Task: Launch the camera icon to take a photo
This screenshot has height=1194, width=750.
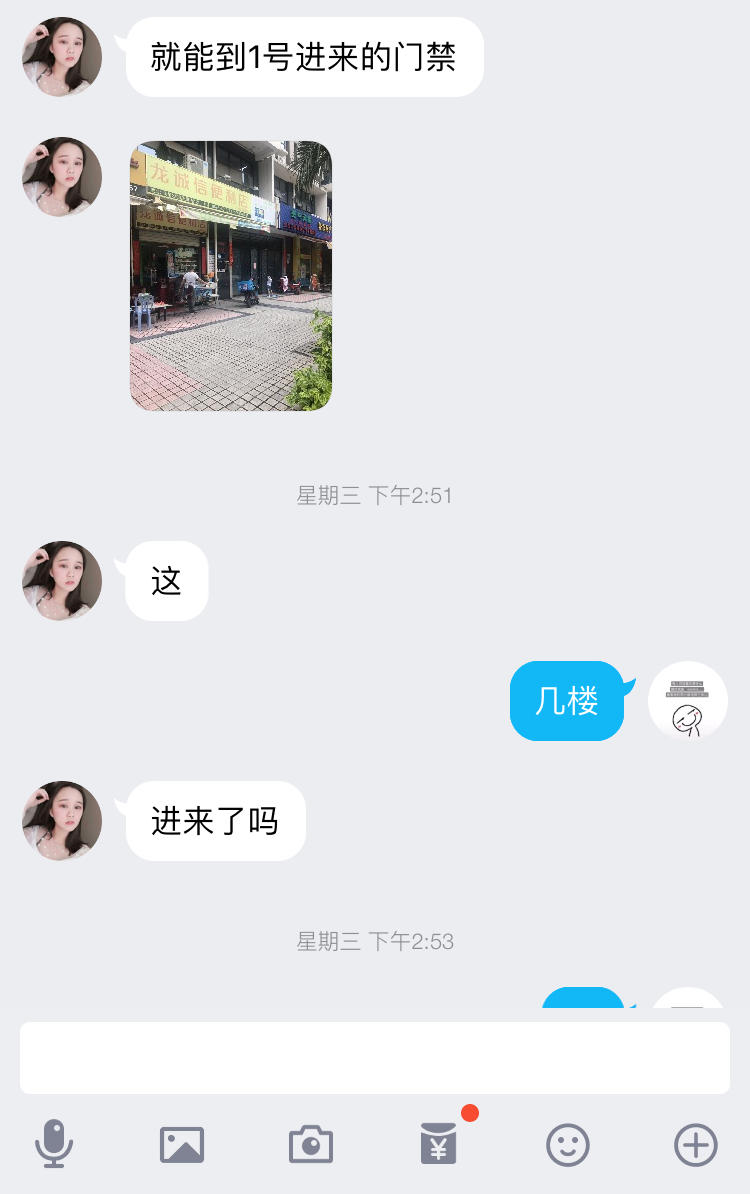Action: (x=310, y=1145)
